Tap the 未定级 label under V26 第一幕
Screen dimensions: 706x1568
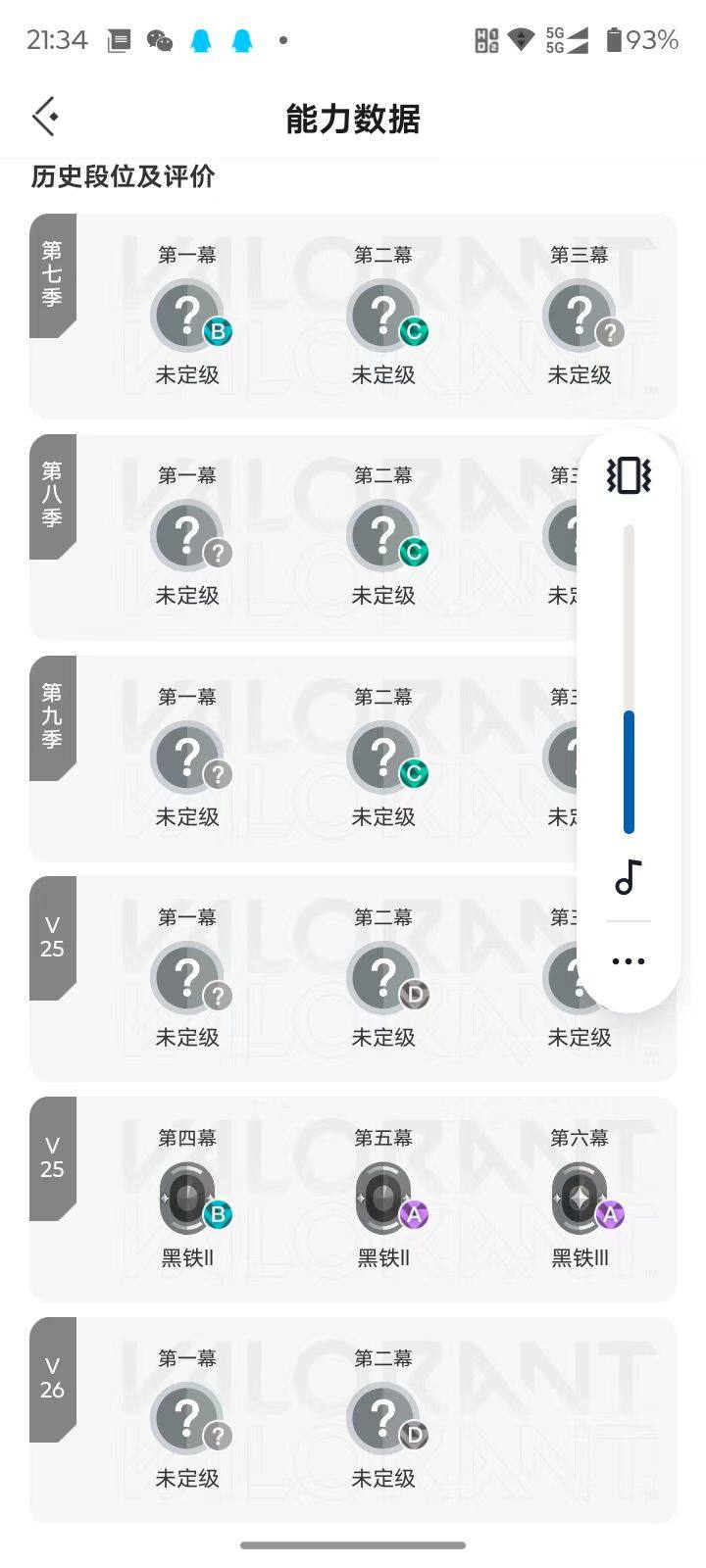pyautogui.click(x=186, y=1478)
